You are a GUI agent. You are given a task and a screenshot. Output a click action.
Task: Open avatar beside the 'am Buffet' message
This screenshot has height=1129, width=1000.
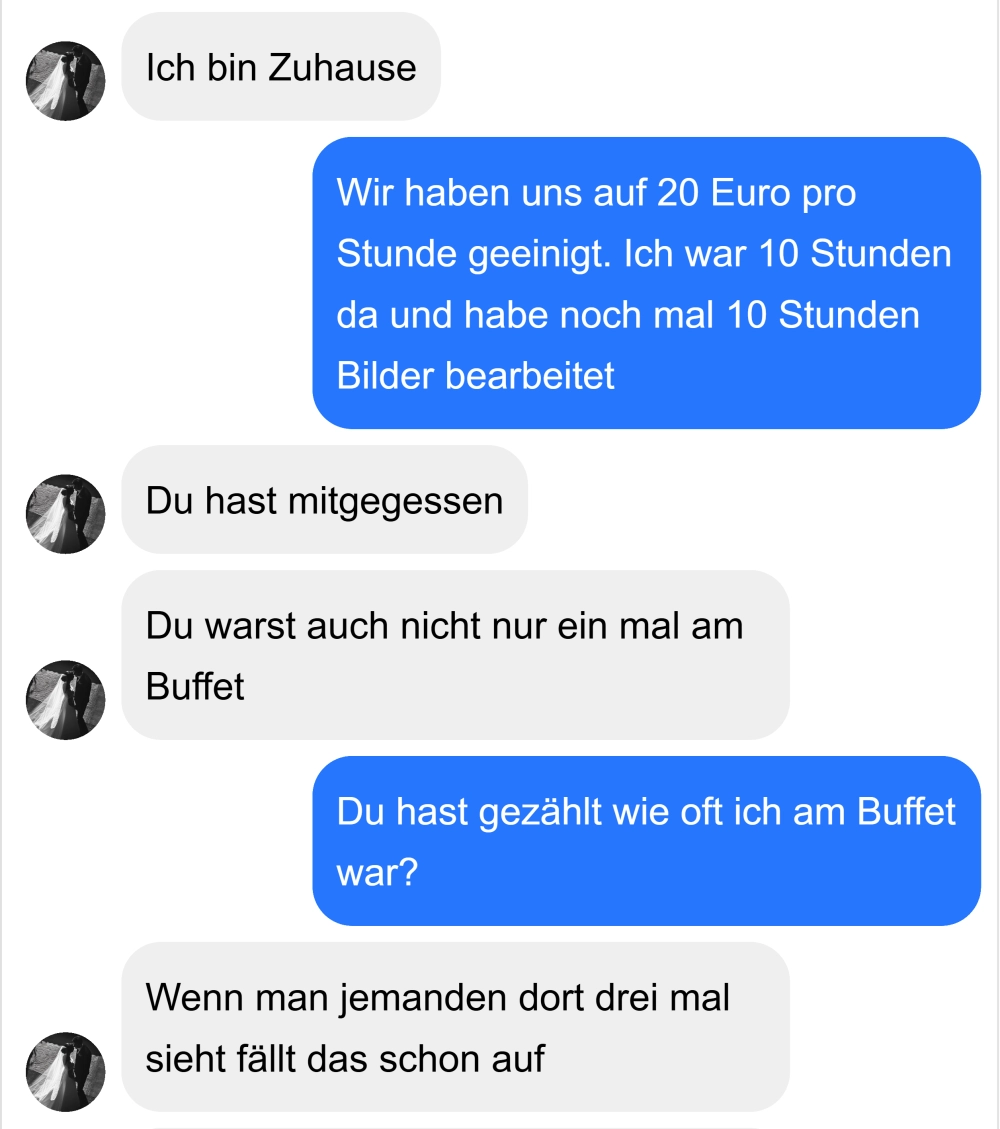coord(65,699)
